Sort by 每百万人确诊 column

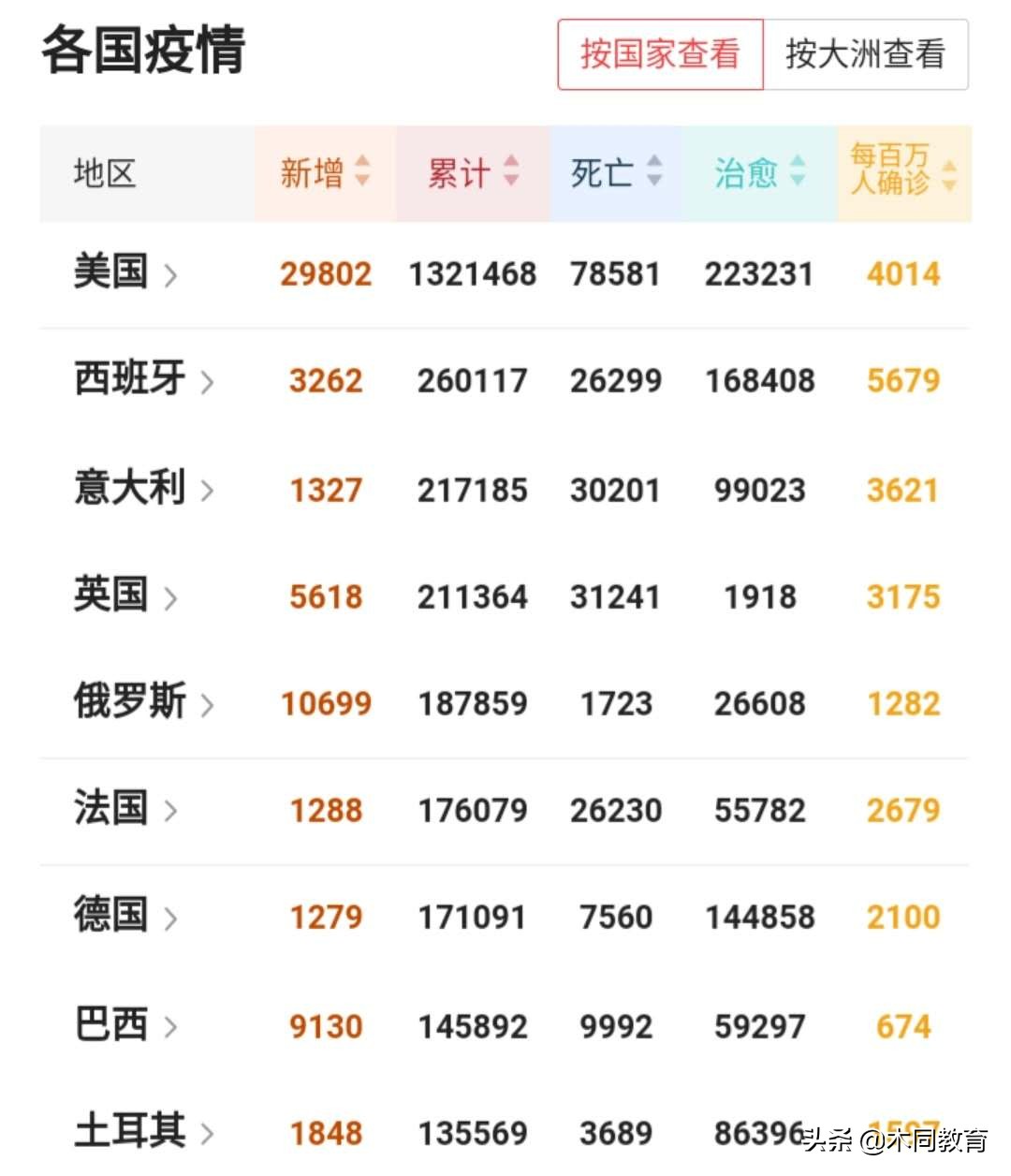[x=903, y=170]
